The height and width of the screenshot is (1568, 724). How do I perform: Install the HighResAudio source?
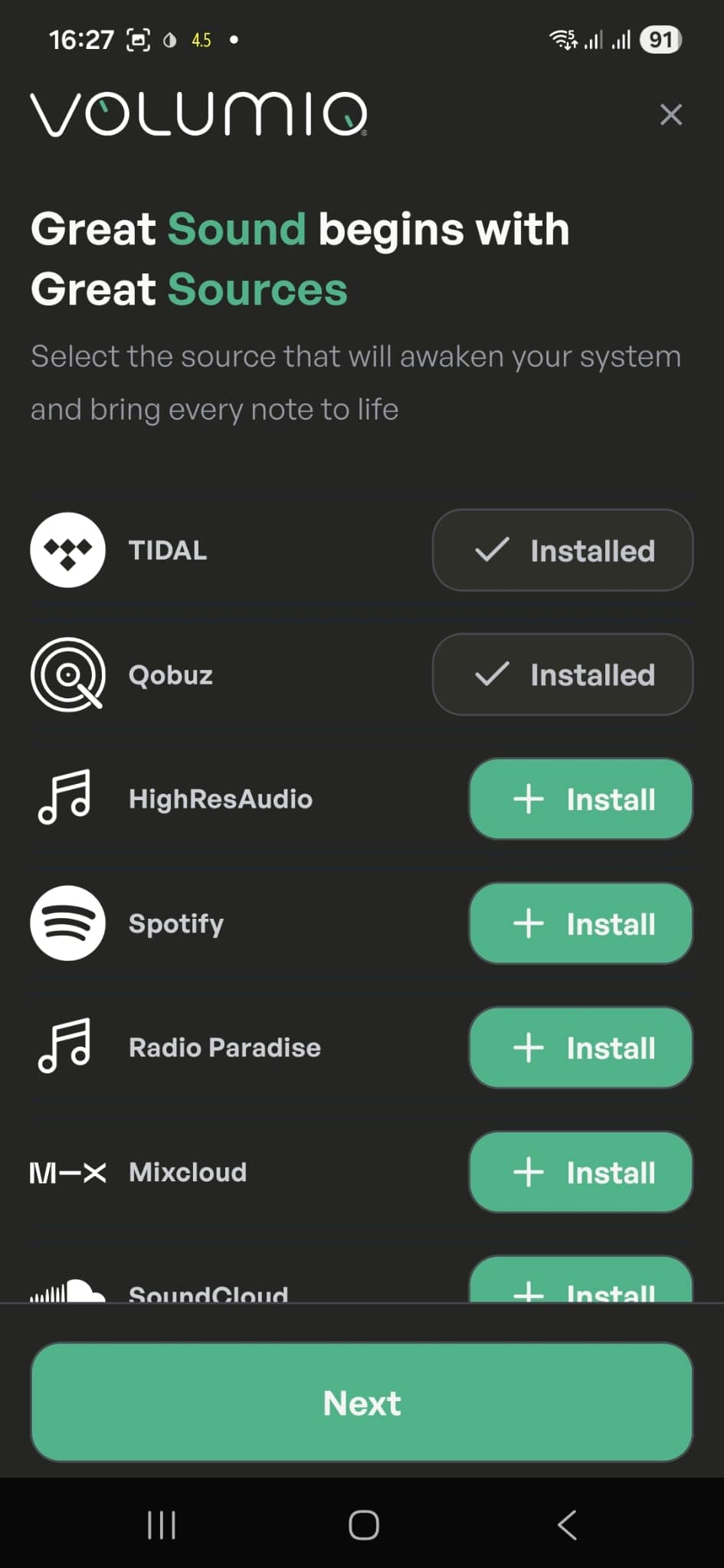[581, 799]
